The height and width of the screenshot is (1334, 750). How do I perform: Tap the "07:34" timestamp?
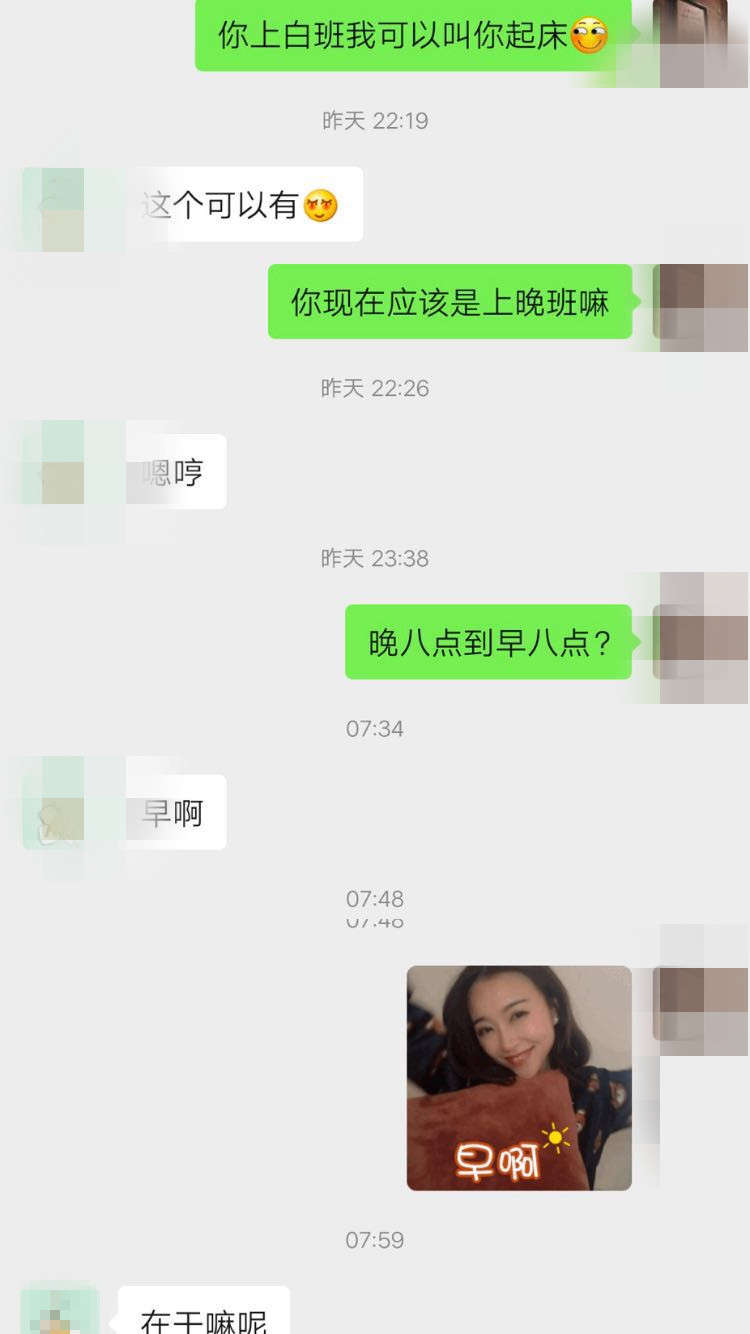click(x=375, y=728)
